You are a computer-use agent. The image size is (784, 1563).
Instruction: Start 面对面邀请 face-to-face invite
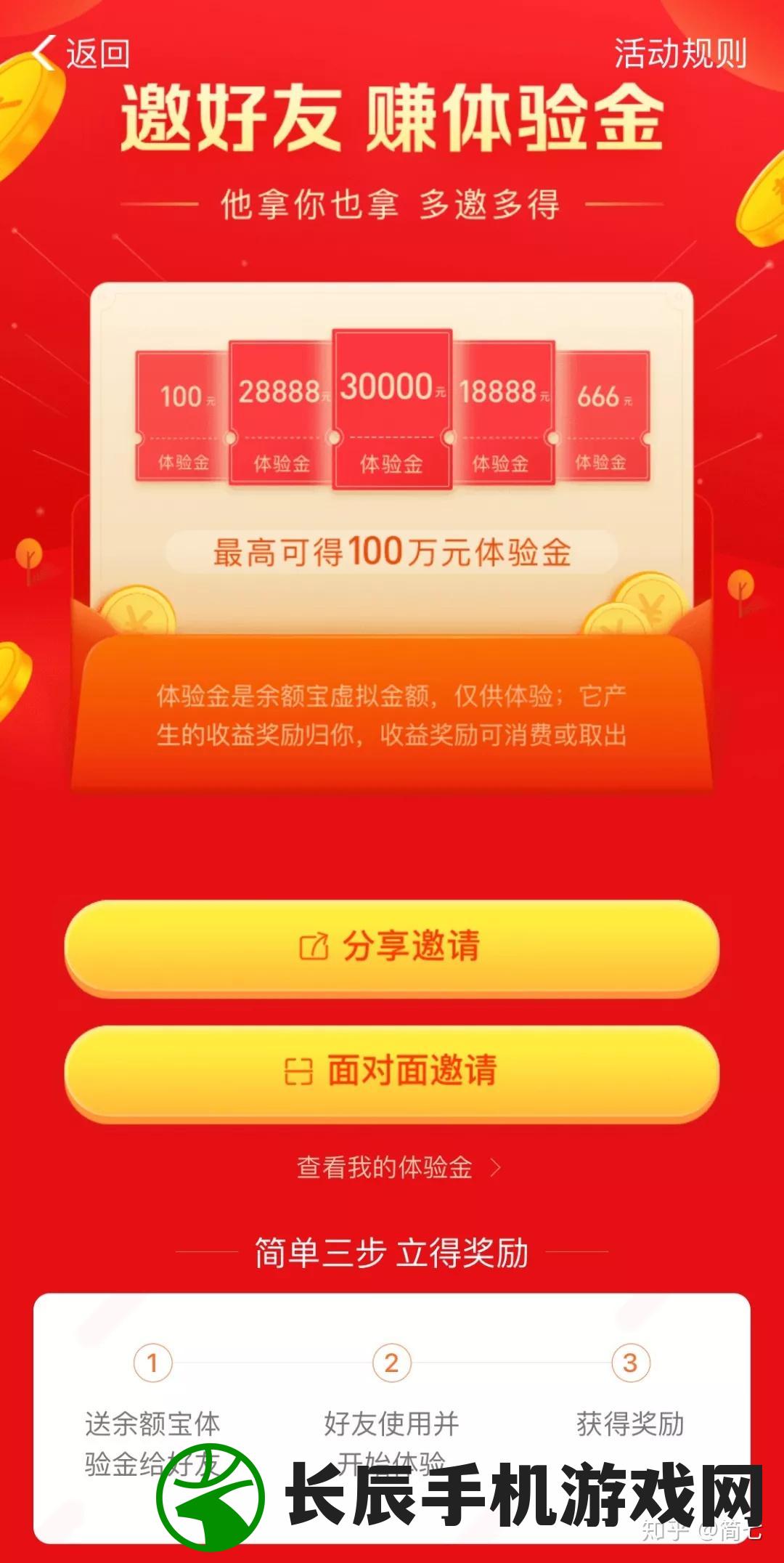pyautogui.click(x=392, y=1072)
